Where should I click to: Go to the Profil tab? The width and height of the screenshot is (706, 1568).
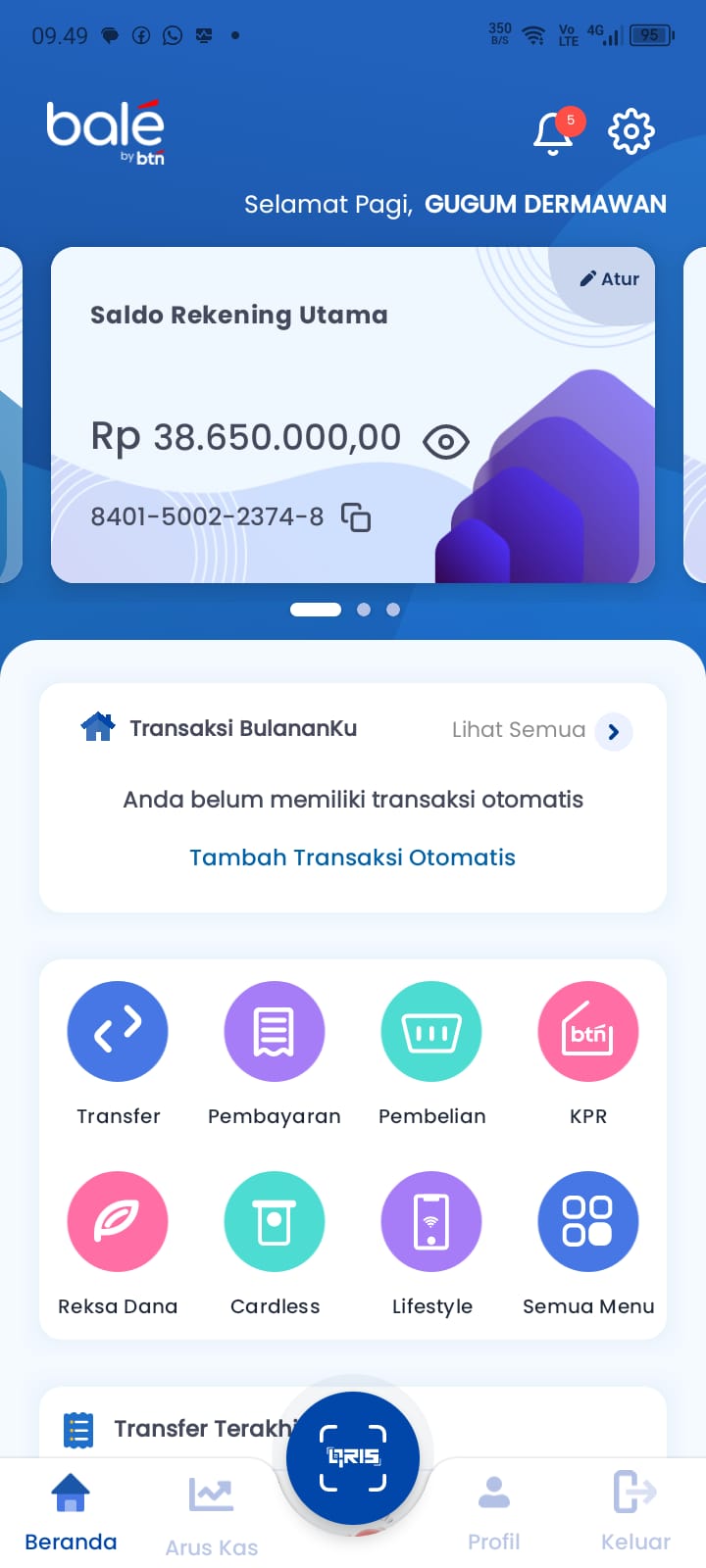[x=494, y=1513]
